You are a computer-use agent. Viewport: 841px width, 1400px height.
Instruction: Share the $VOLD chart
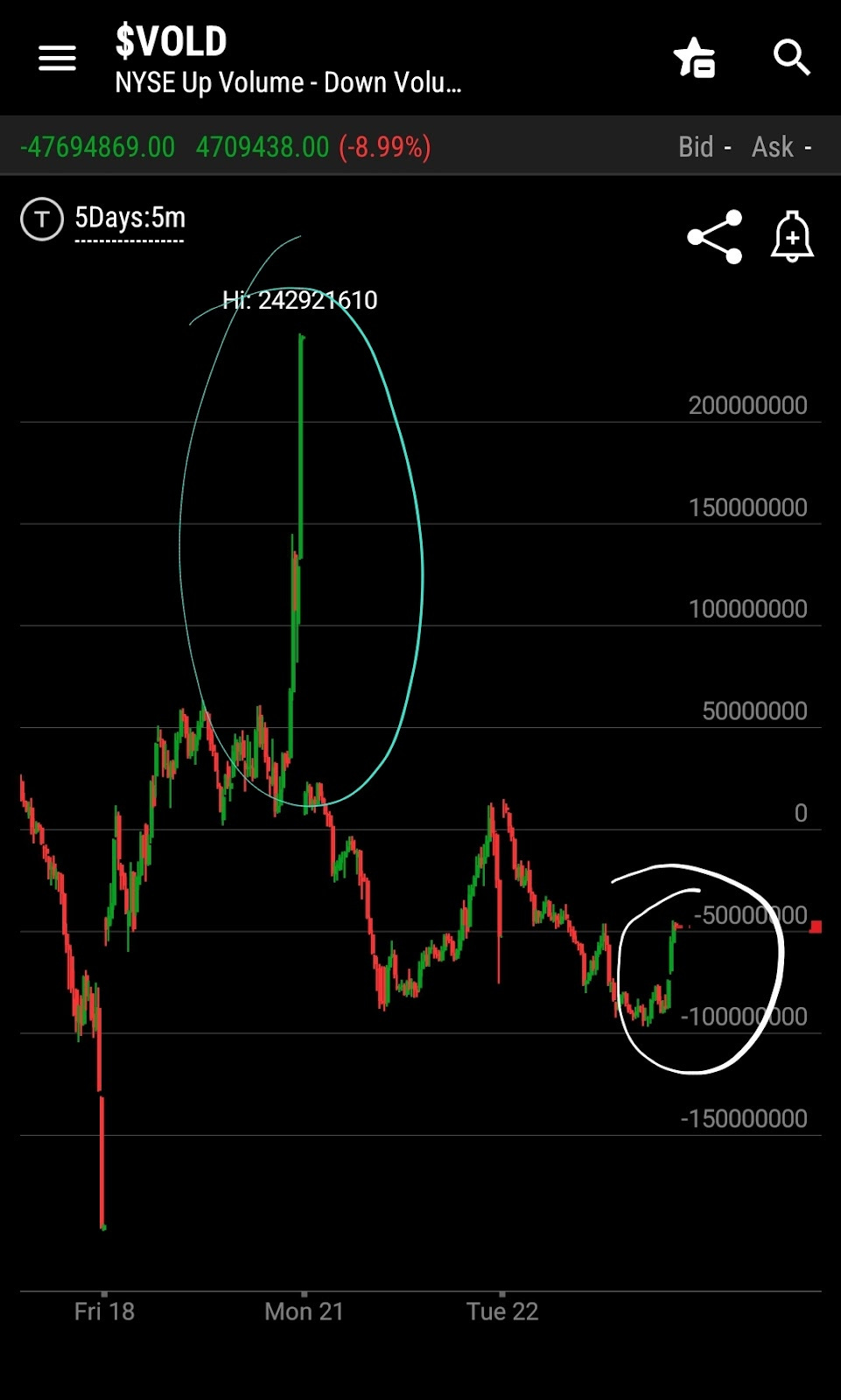point(715,237)
